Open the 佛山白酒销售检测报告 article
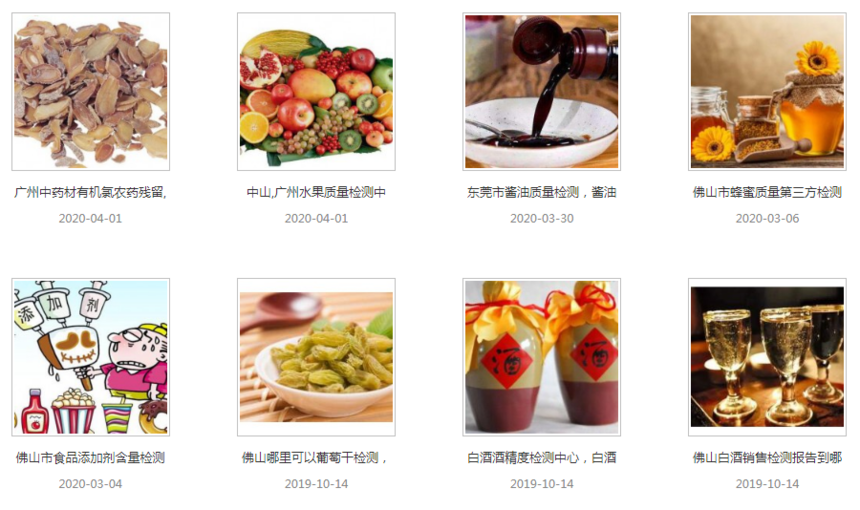This screenshot has width=860, height=510. click(767, 458)
